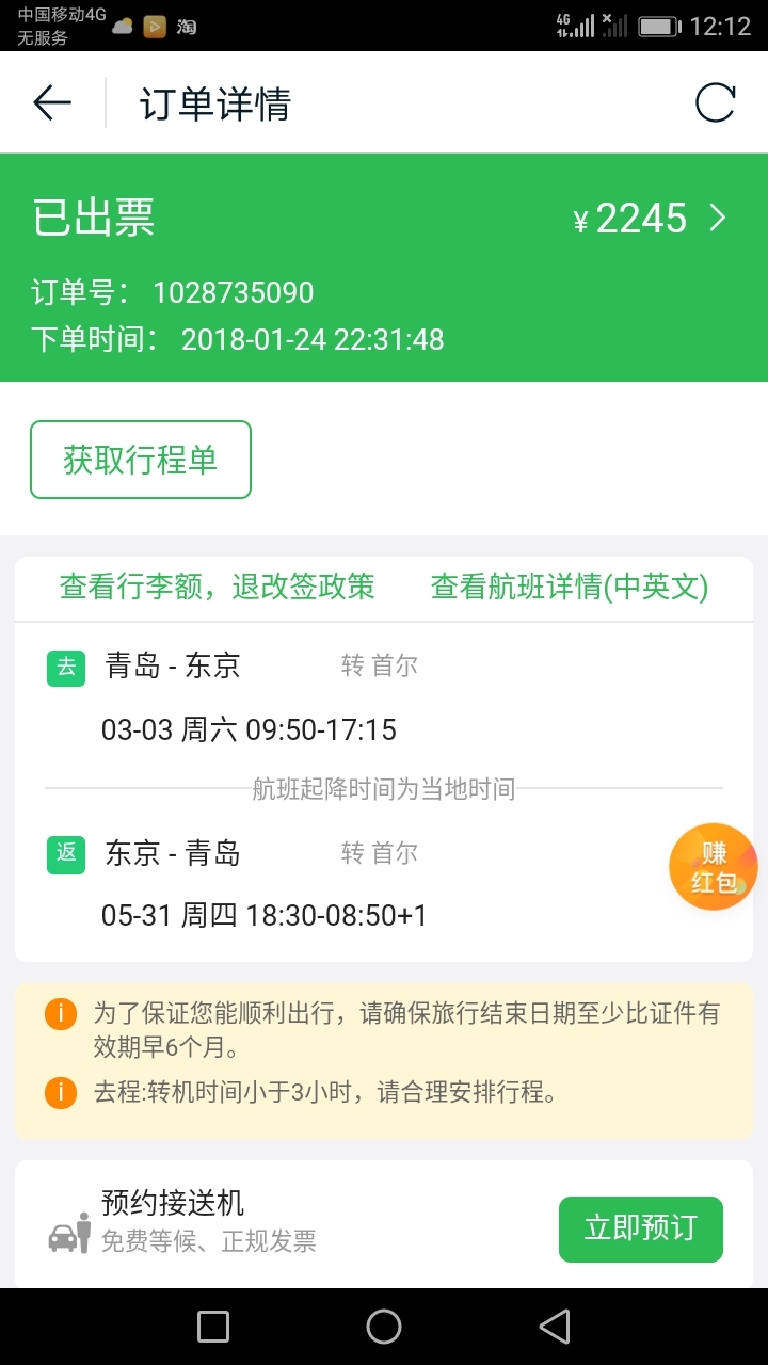
Task: Go back using the top-left arrow
Action: click(x=52, y=103)
